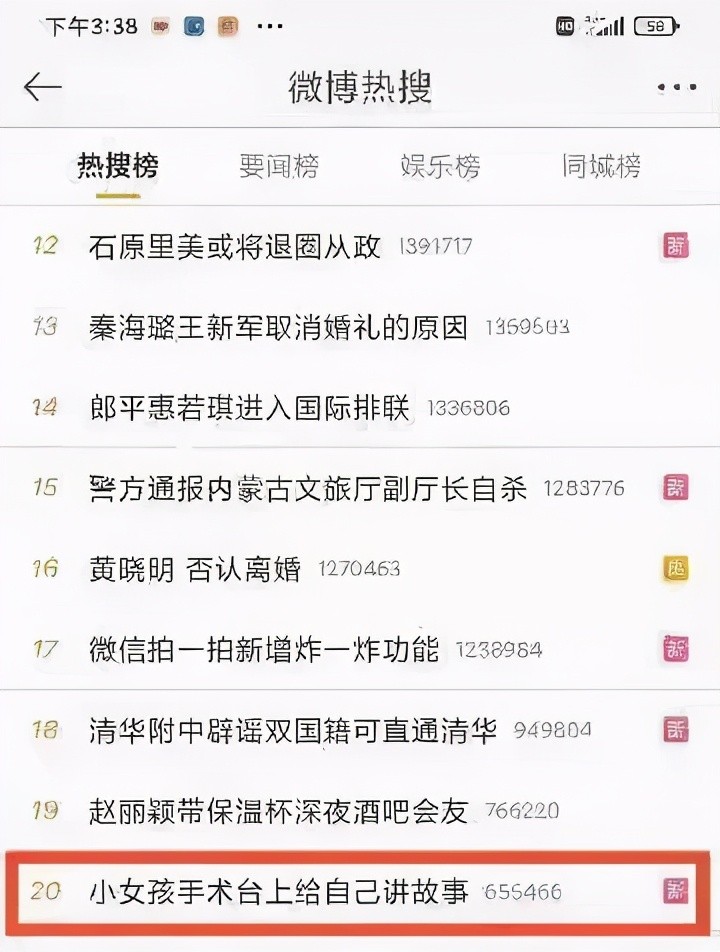Open the three-dot overflow menu
Screen dimensions: 720x952
coord(676,88)
